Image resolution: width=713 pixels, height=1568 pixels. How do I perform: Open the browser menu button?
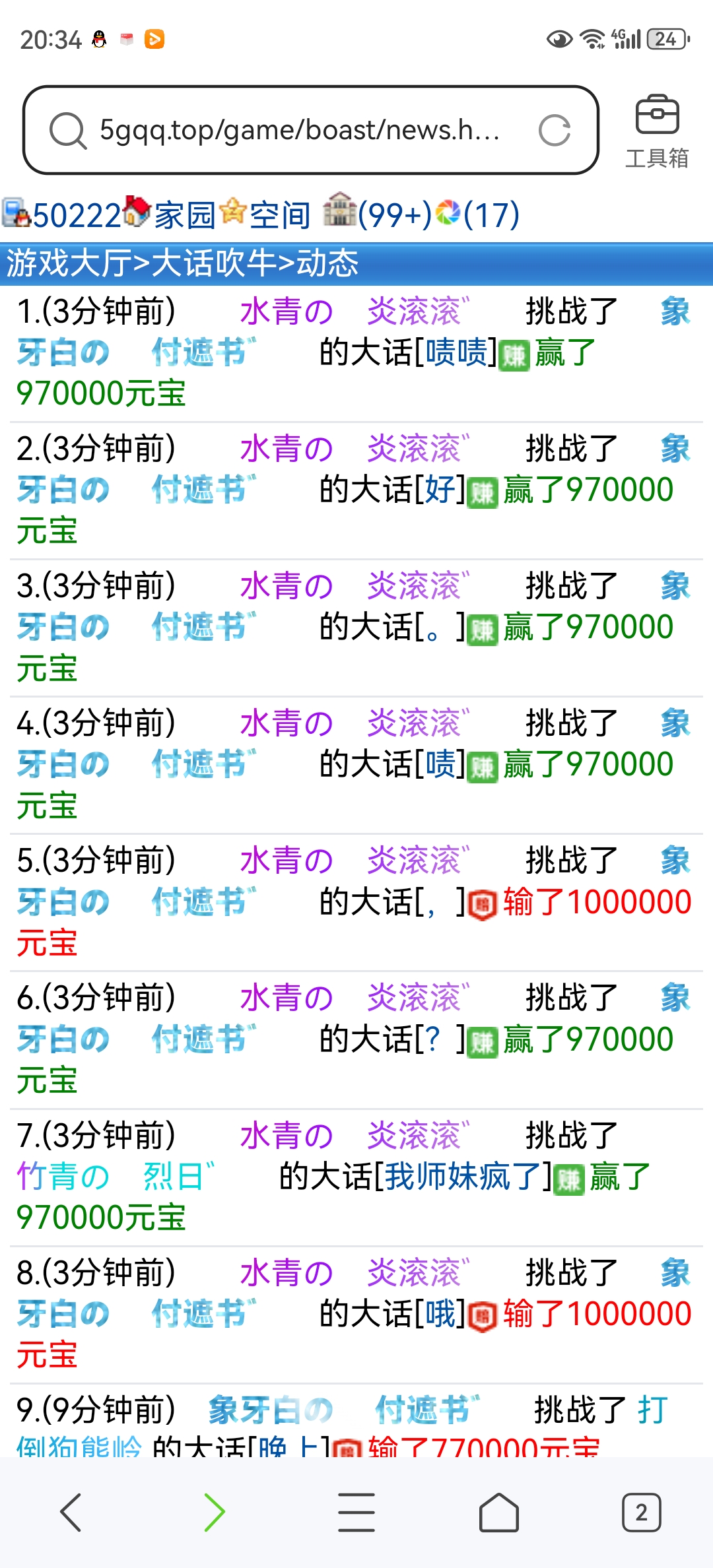coord(356,1512)
